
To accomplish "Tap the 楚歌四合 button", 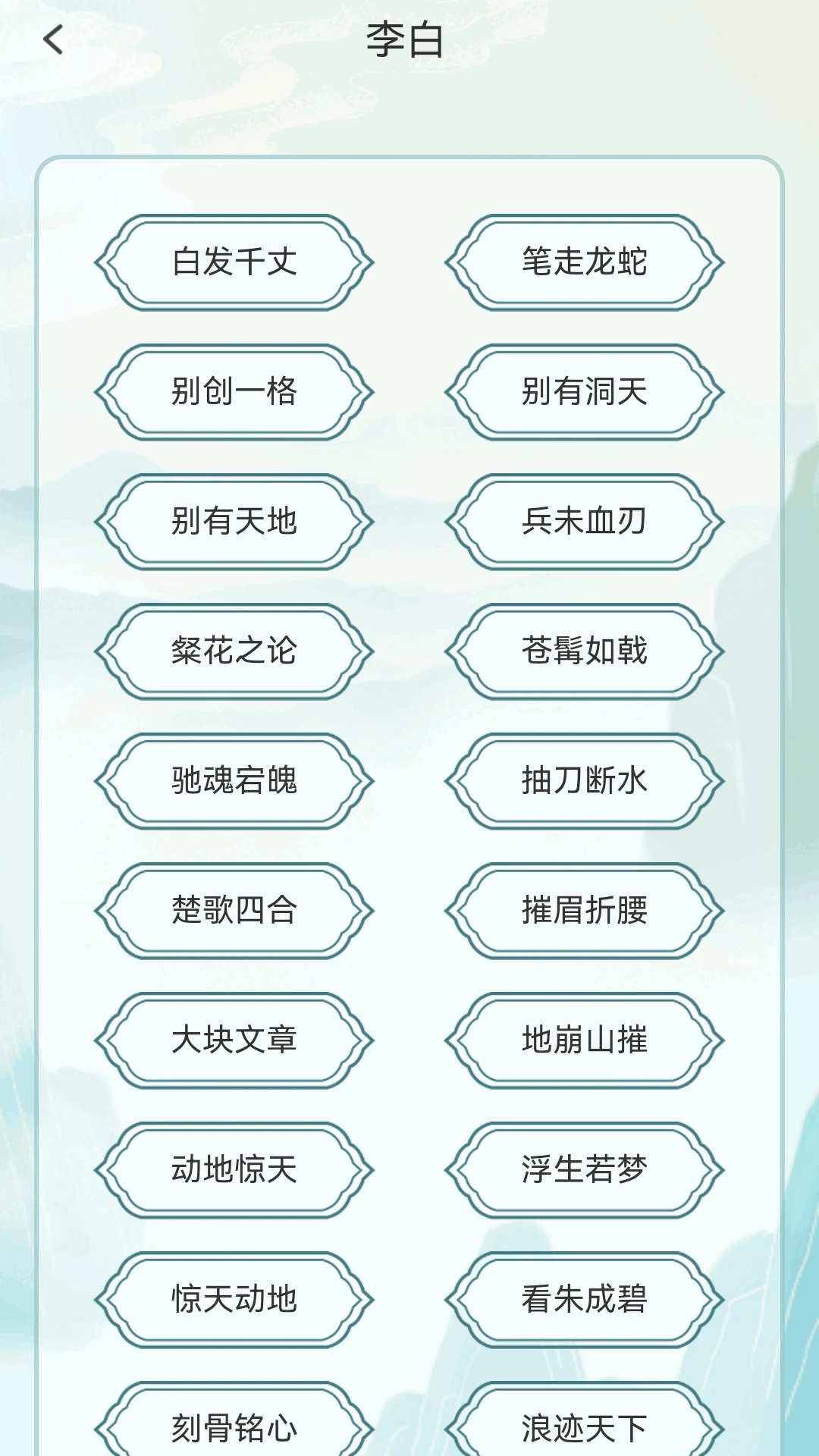I will pos(232,908).
